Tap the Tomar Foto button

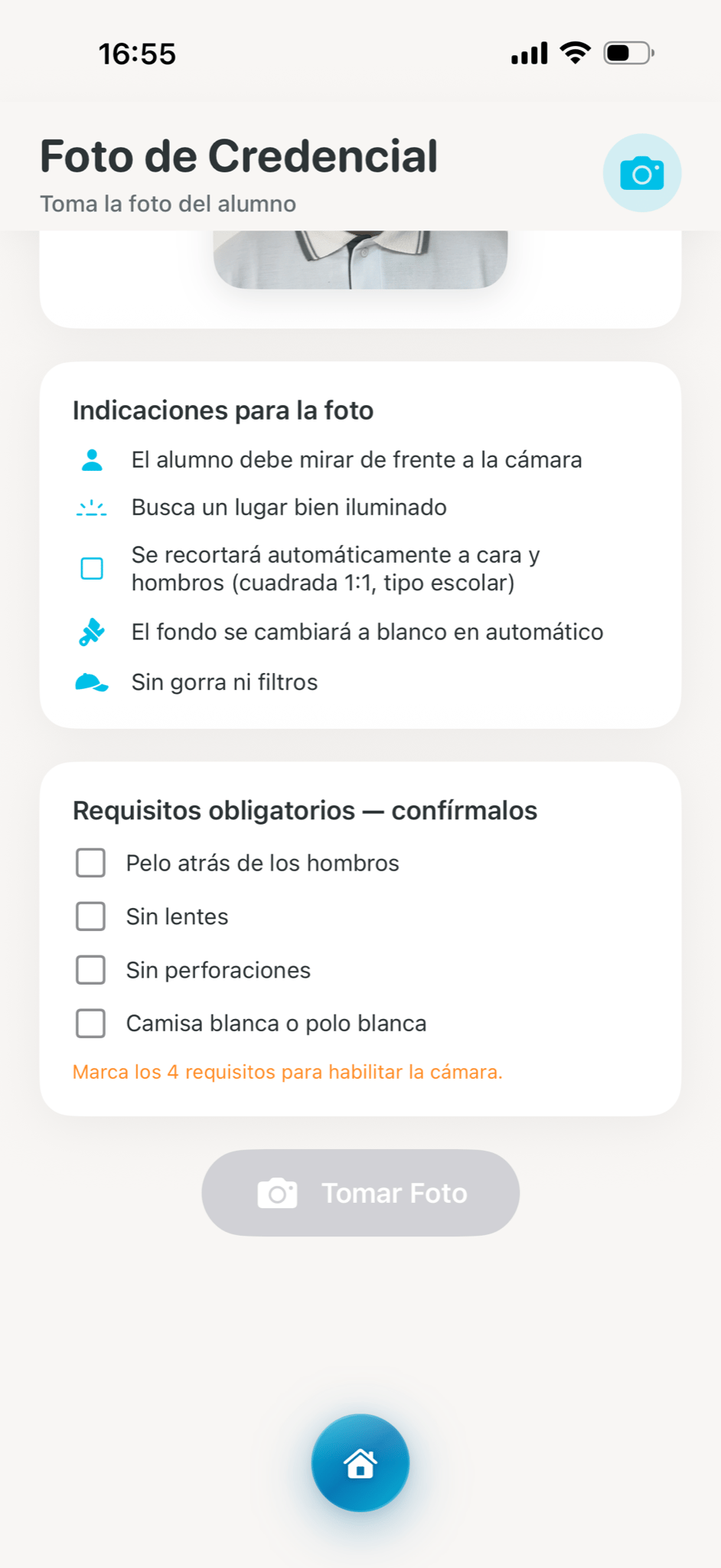point(360,1193)
